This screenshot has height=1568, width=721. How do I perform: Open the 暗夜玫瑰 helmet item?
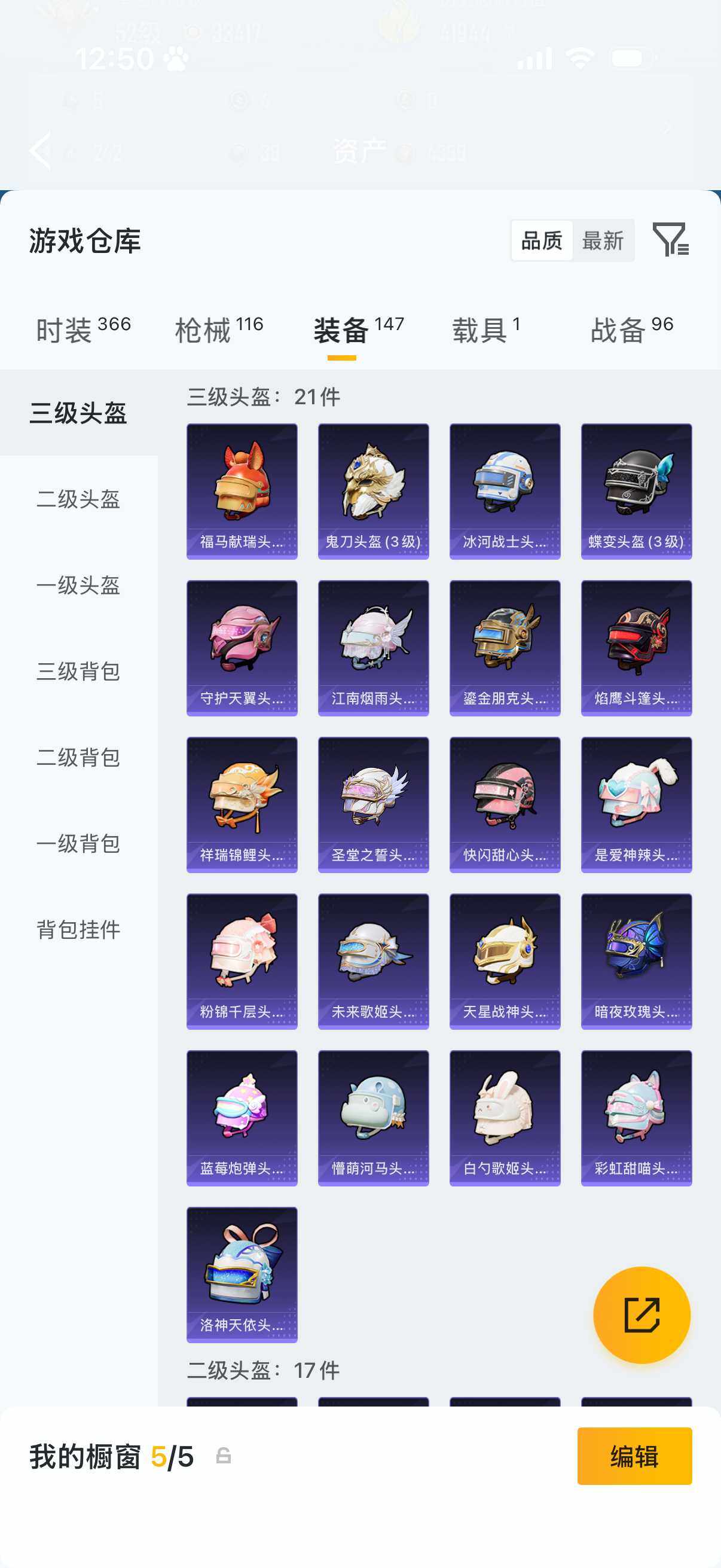636,960
